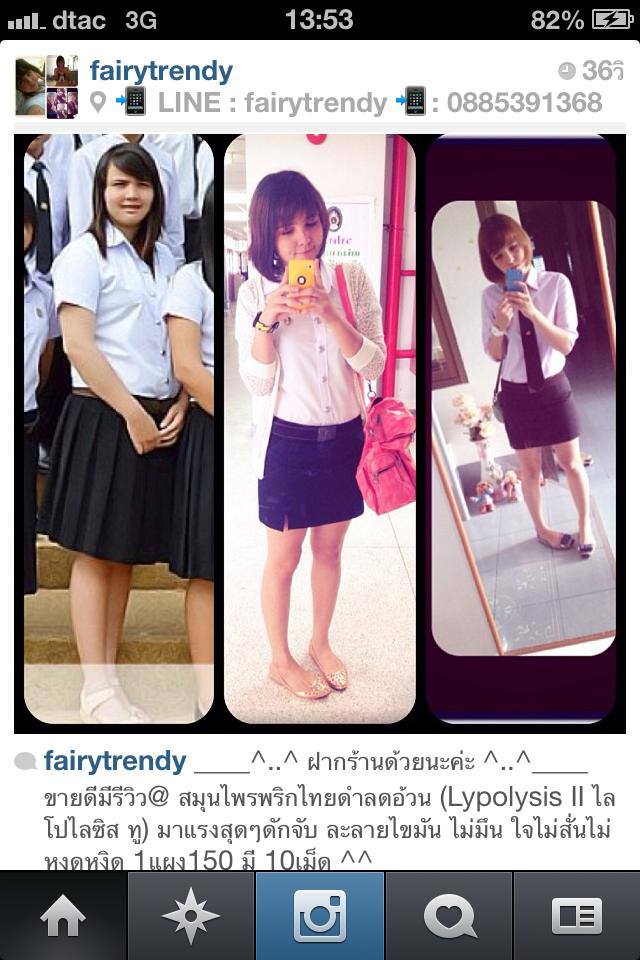
Task: Switch to the profile tab
Action: [577, 915]
